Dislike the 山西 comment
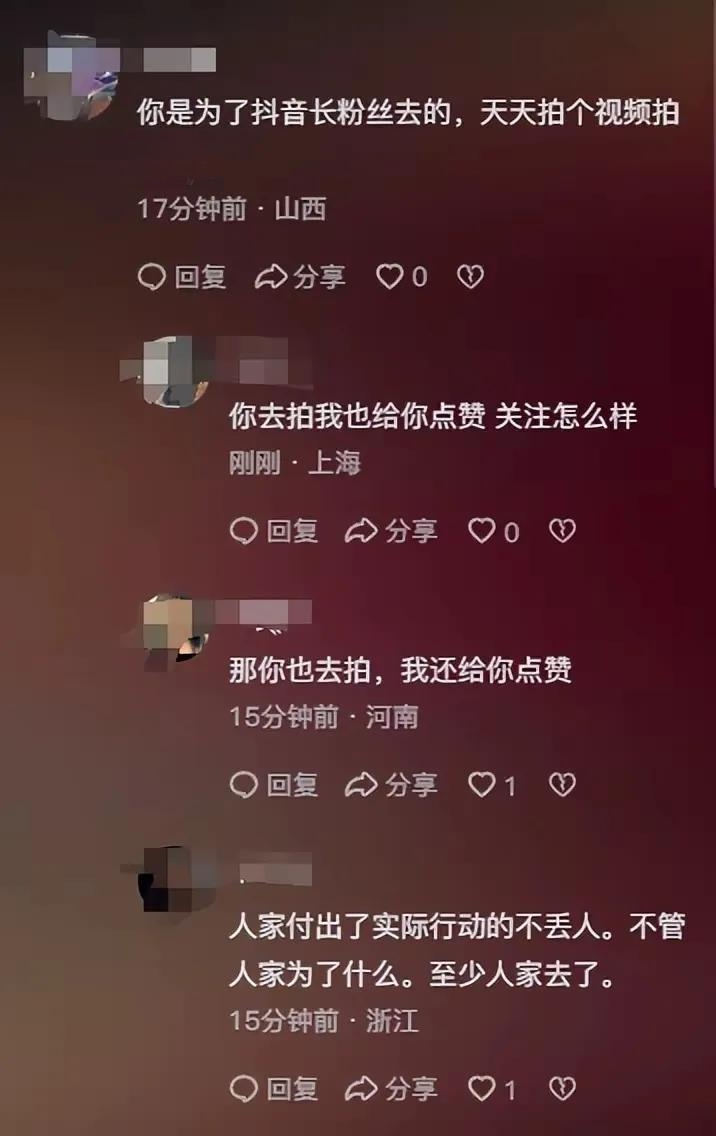 [x=470, y=277]
